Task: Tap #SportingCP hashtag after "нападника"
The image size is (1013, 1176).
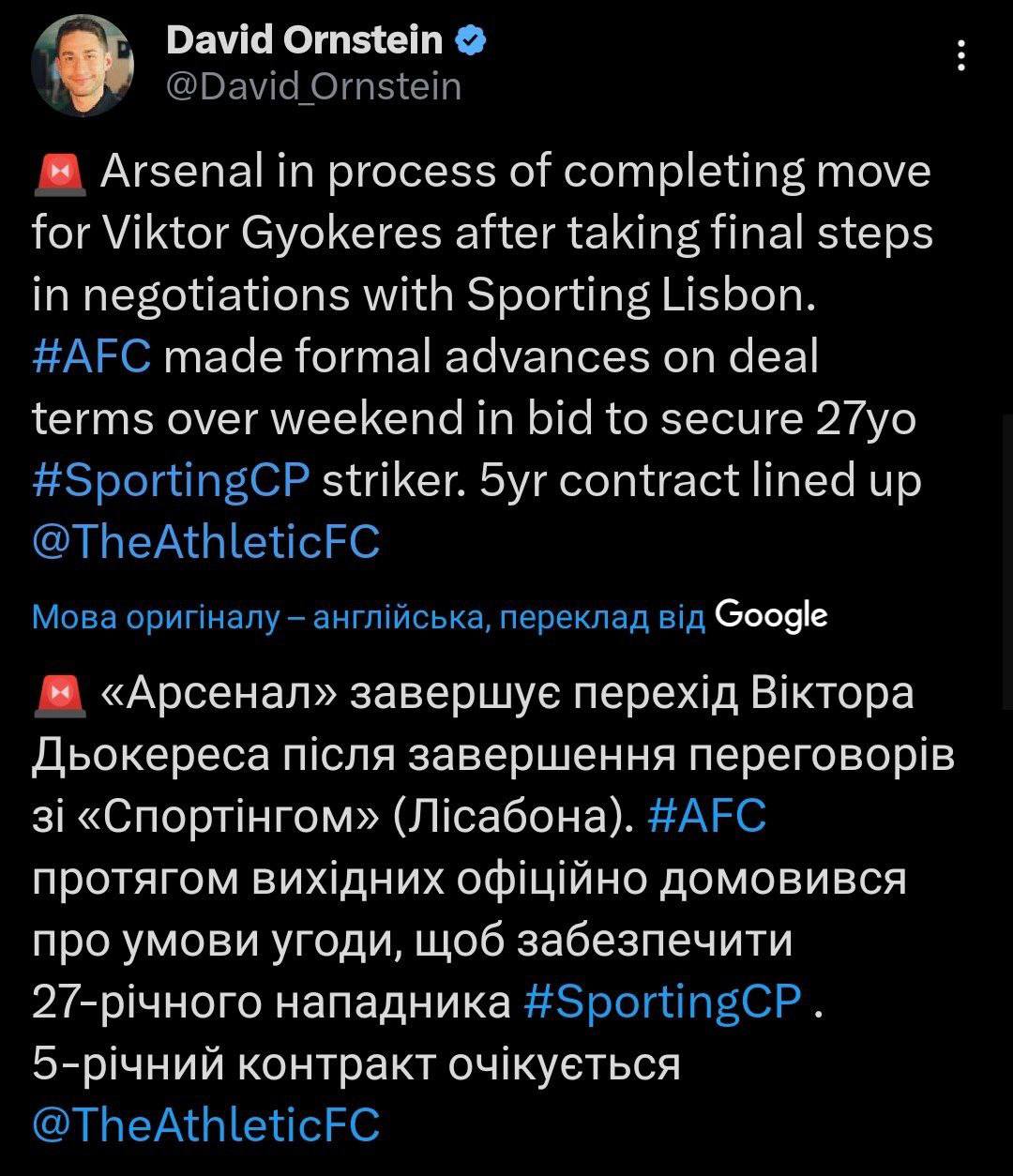Action: click(x=662, y=1003)
